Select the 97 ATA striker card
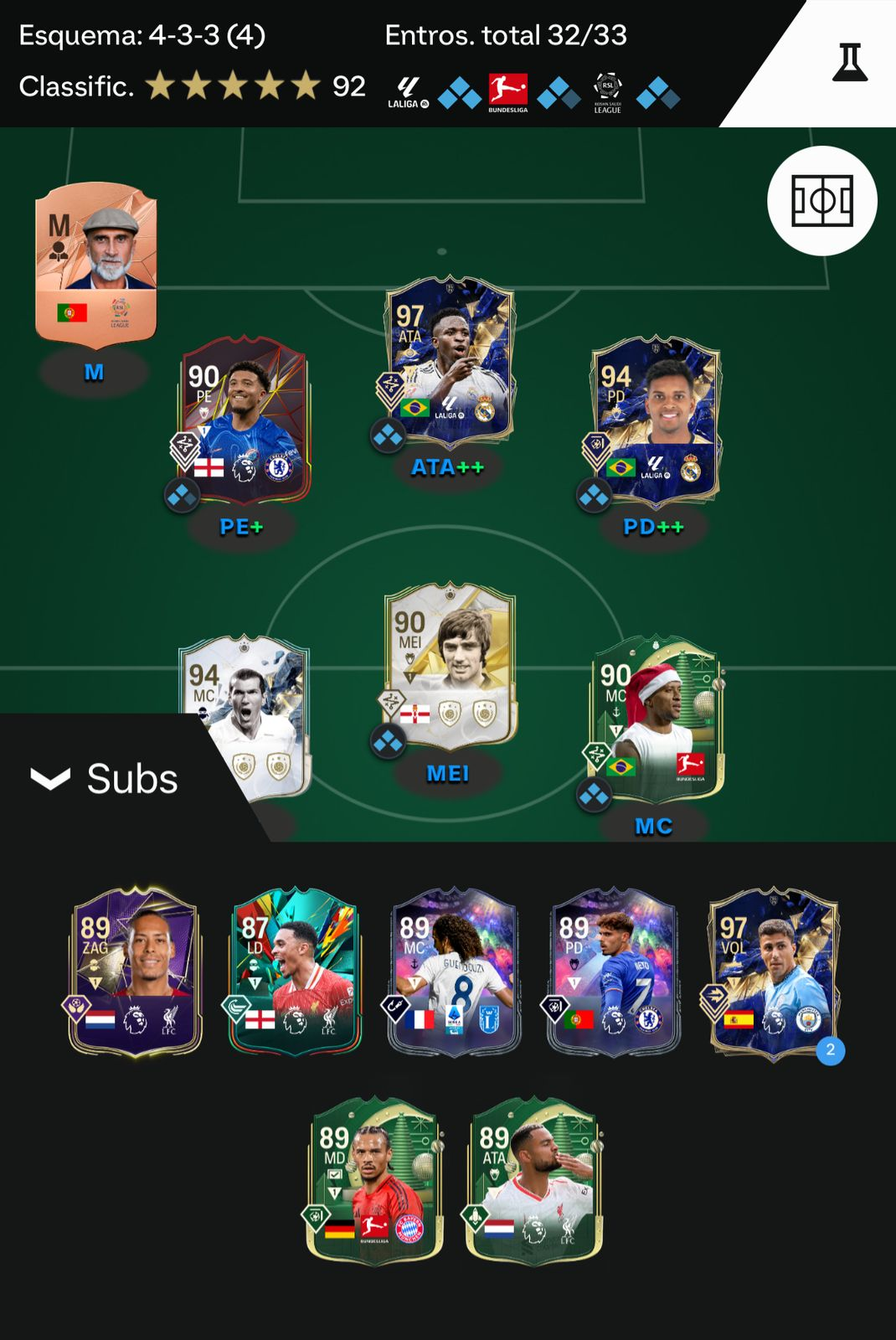This screenshot has height=1340, width=896. click(x=450, y=362)
